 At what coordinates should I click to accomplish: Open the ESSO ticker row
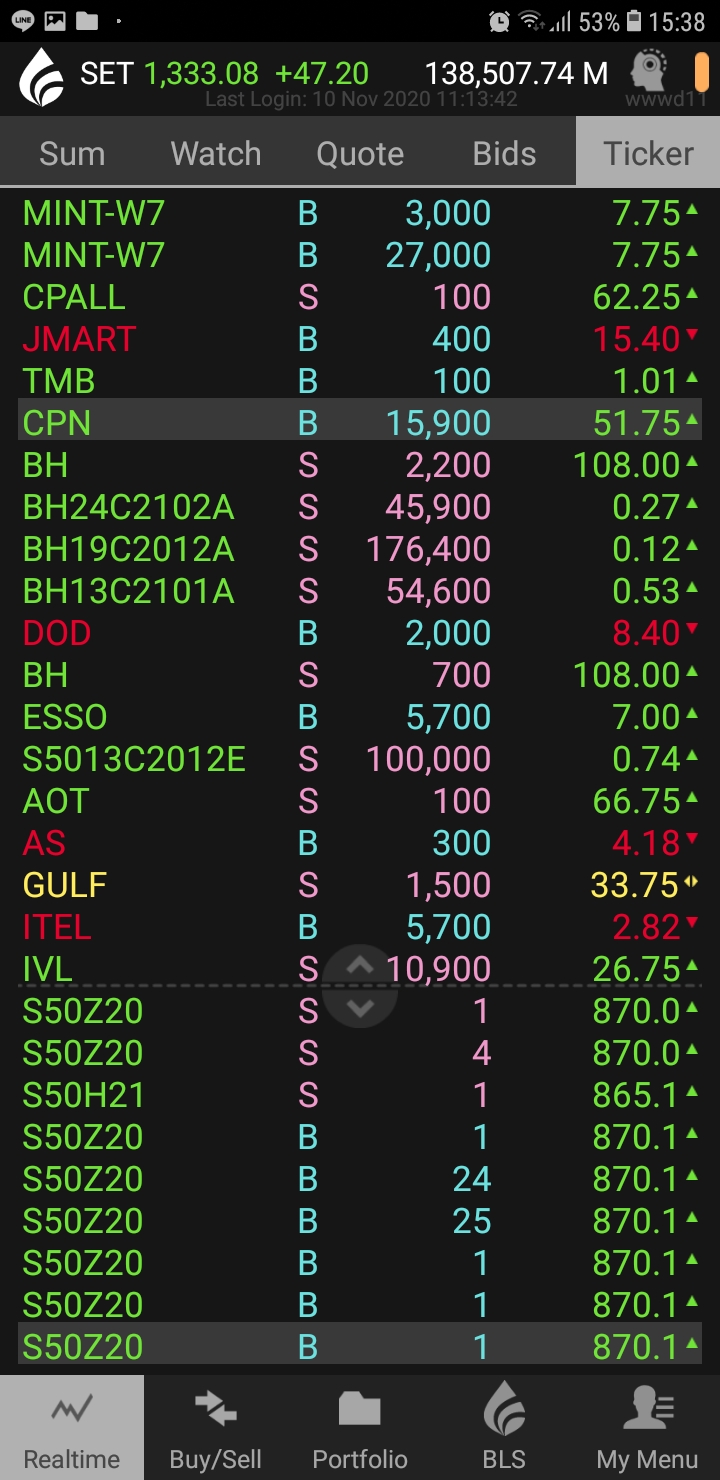[360, 717]
